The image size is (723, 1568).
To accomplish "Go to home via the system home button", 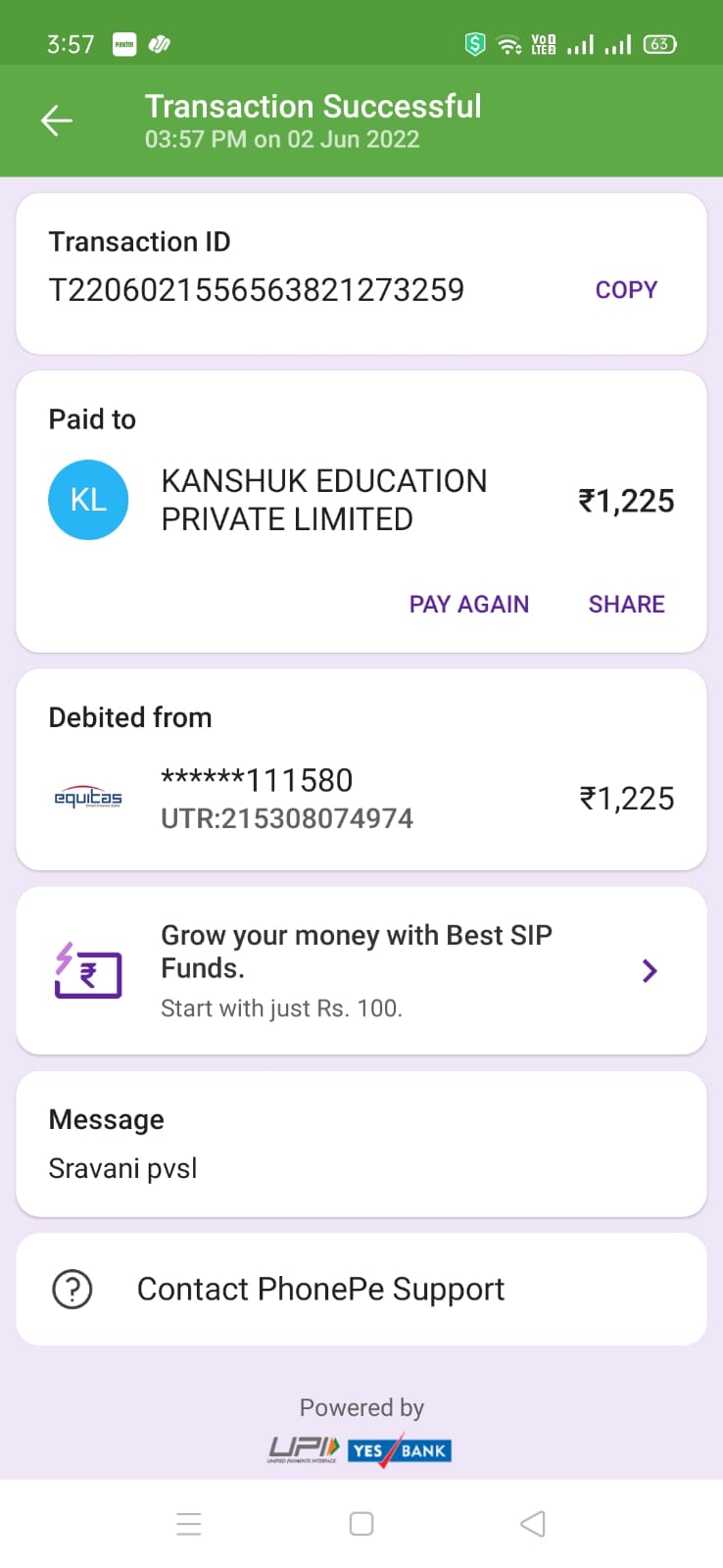I will (x=361, y=1524).
